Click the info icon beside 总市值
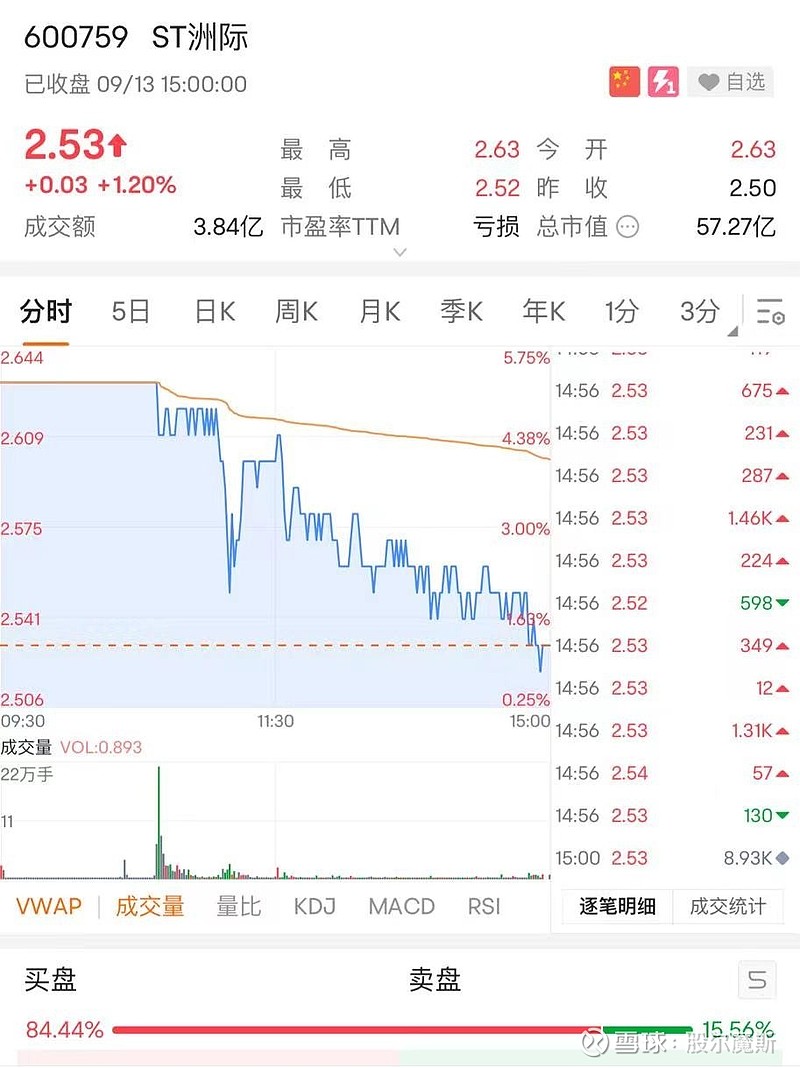This screenshot has width=800, height=1068. pyautogui.click(x=627, y=227)
